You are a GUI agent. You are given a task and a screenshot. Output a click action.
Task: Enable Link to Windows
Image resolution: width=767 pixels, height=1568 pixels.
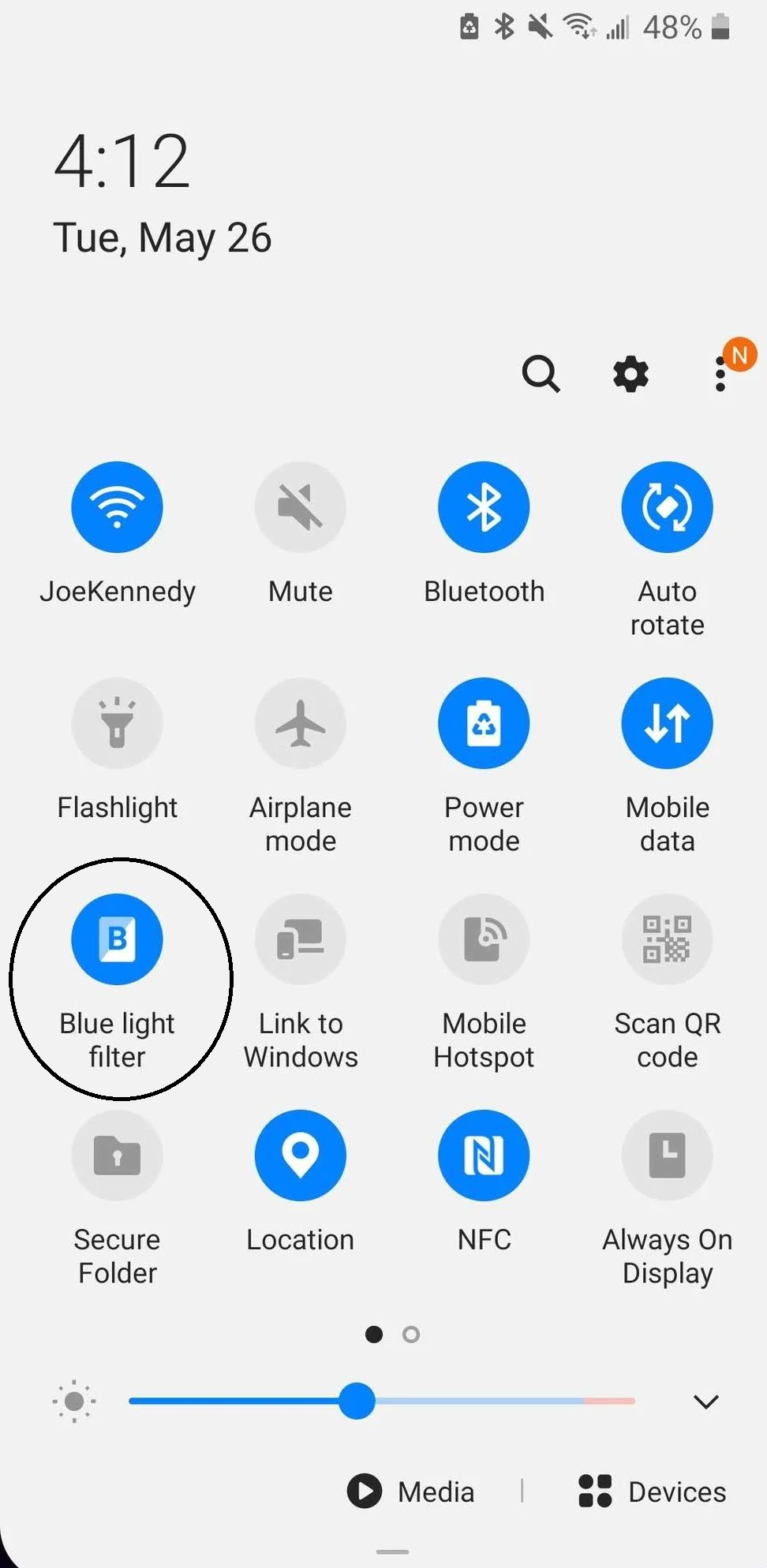pos(300,939)
